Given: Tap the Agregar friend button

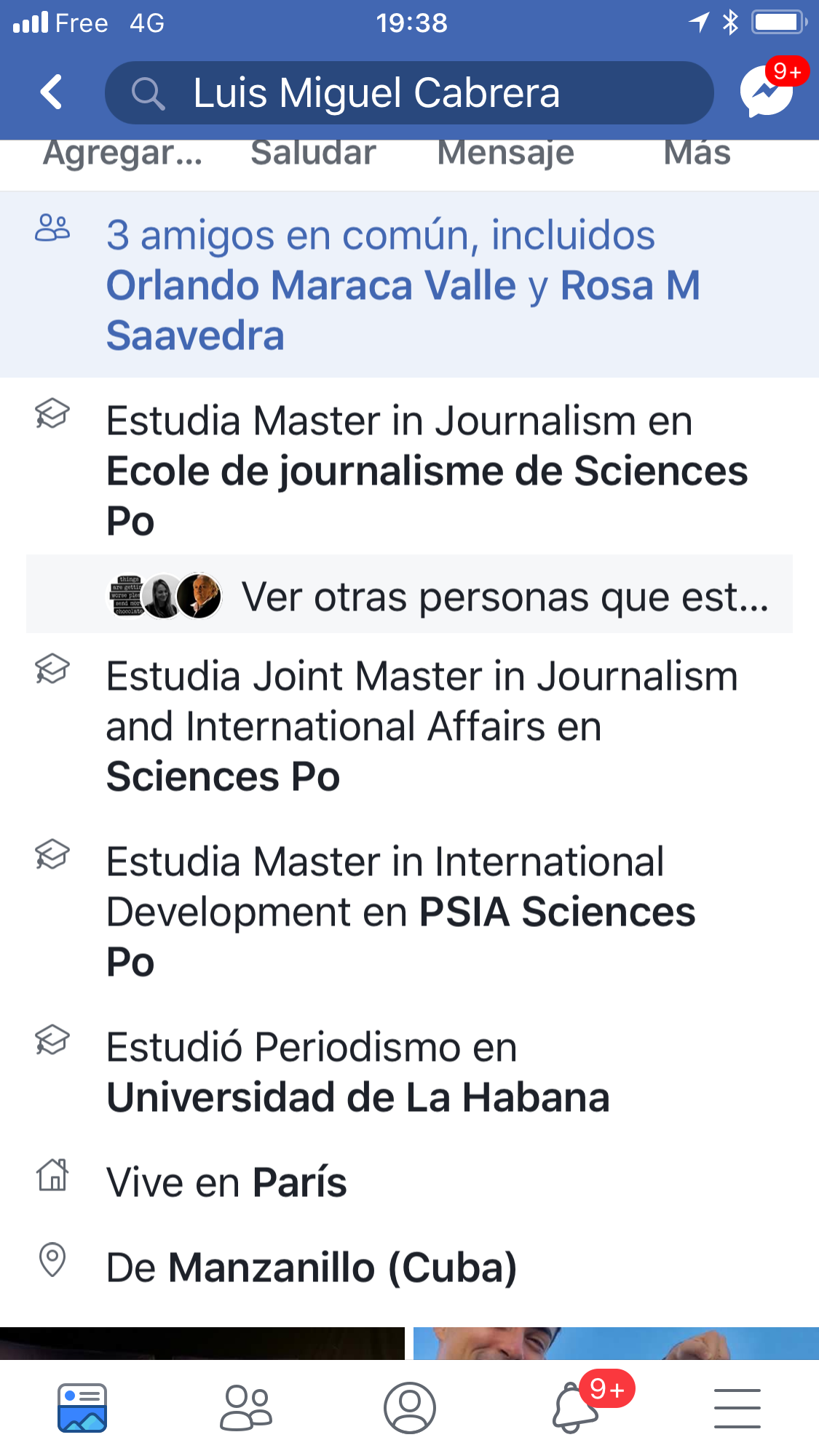Looking at the screenshot, I should 122,154.
